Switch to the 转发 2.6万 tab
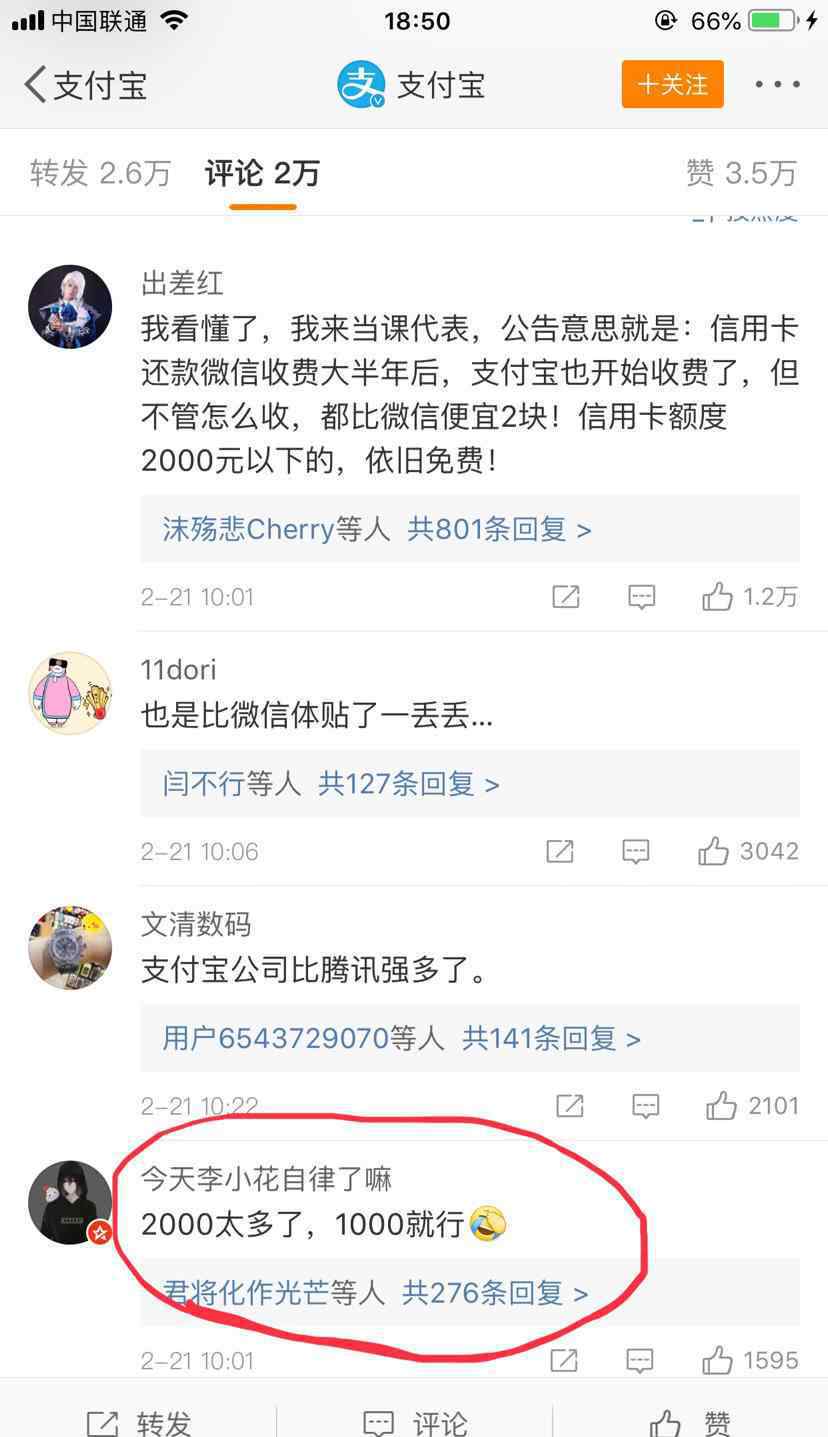Image resolution: width=828 pixels, height=1437 pixels. (100, 174)
